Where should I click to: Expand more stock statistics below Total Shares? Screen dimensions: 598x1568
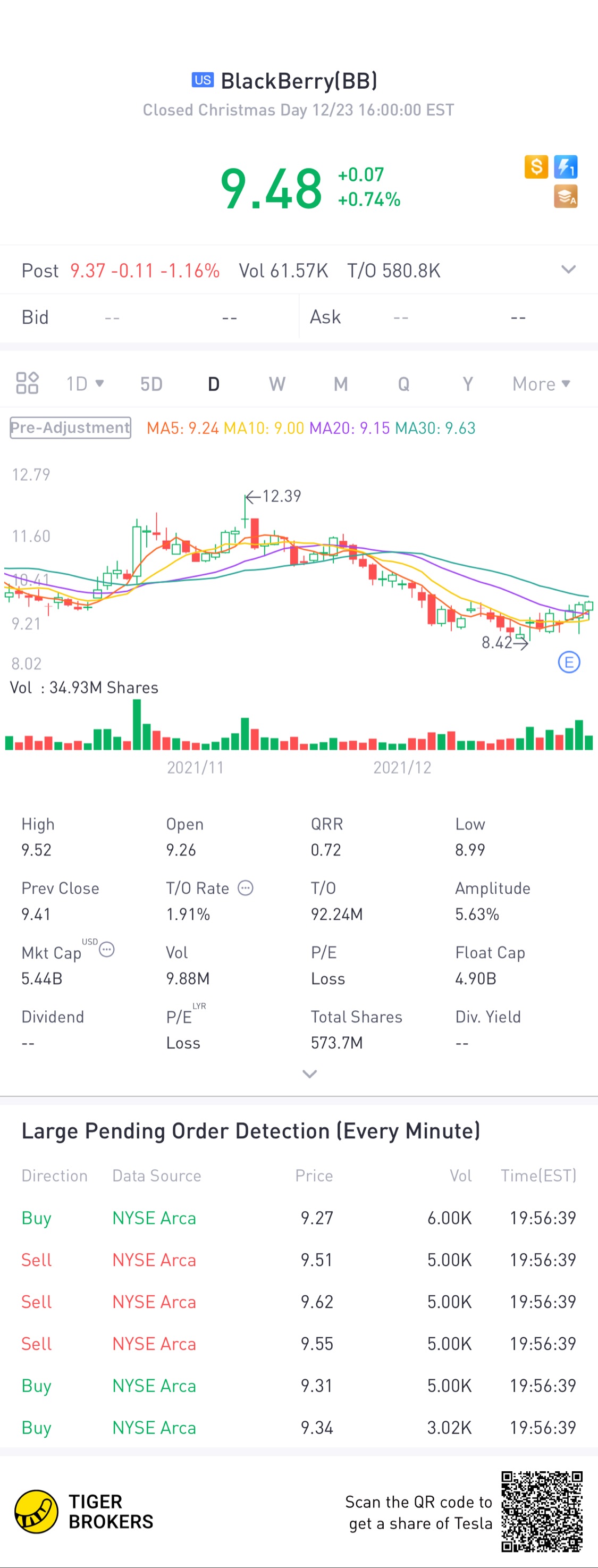point(310,1075)
